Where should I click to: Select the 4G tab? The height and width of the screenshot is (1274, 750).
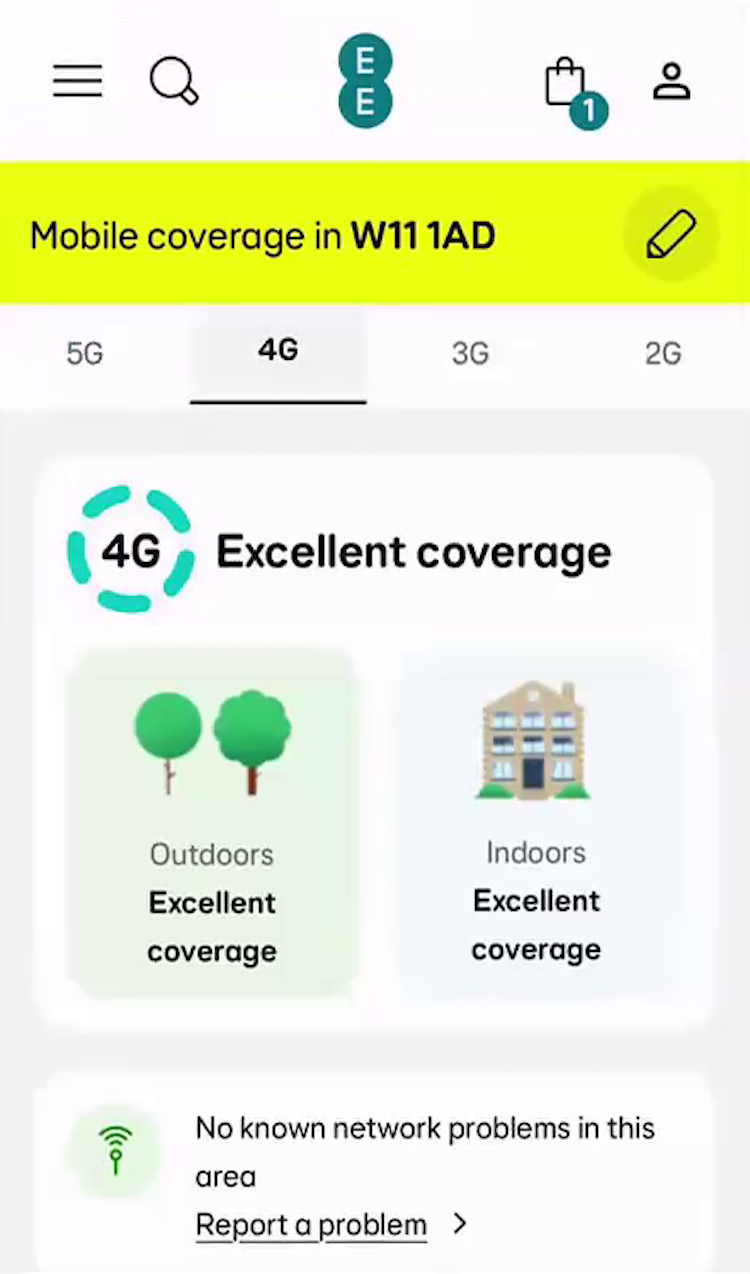(278, 351)
